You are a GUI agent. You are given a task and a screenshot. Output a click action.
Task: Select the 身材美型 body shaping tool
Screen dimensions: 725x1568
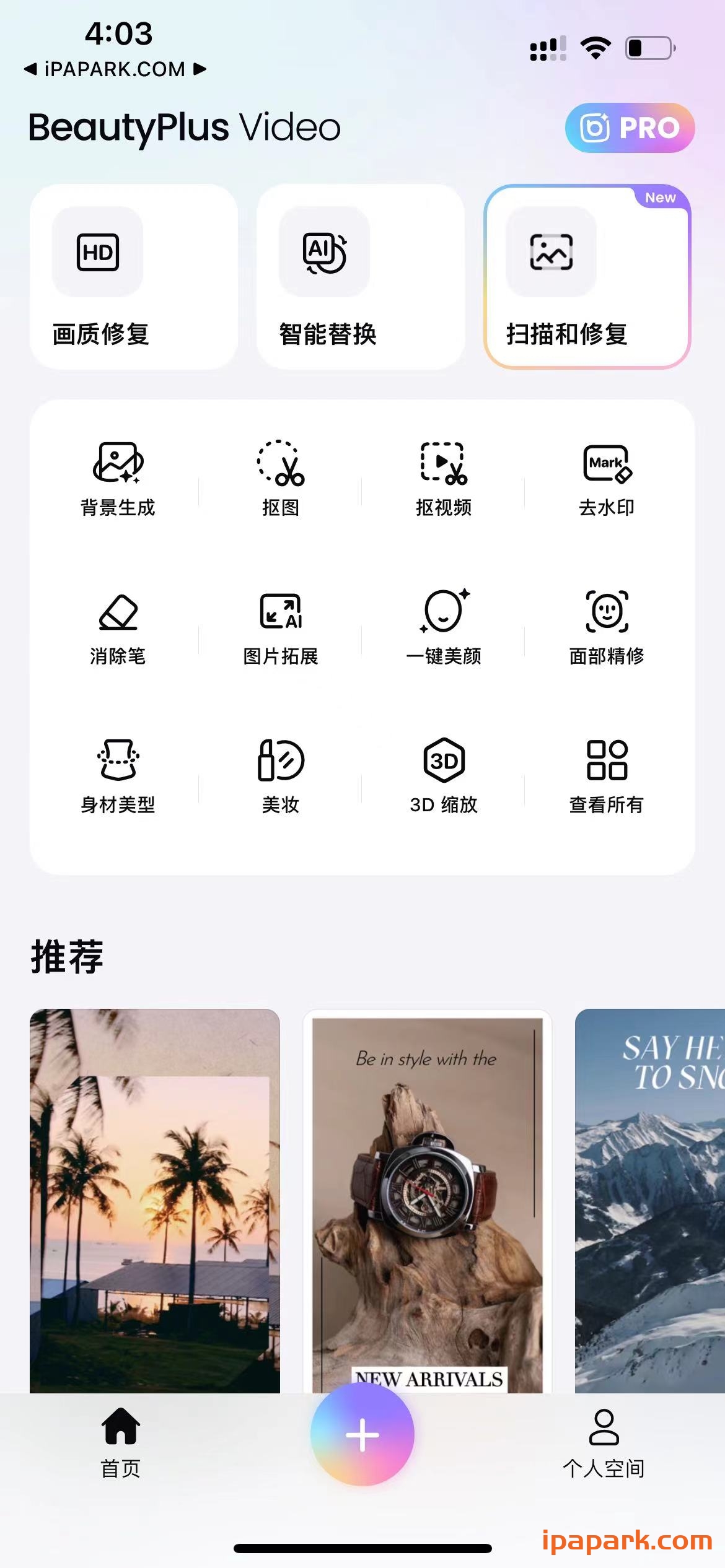pyautogui.click(x=118, y=777)
